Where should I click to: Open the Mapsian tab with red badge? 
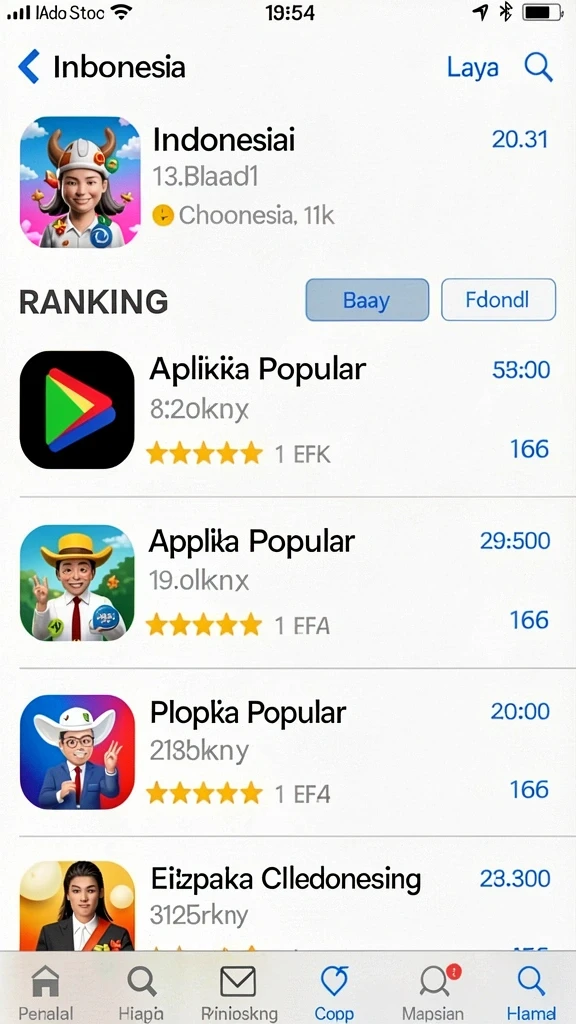[x=432, y=991]
